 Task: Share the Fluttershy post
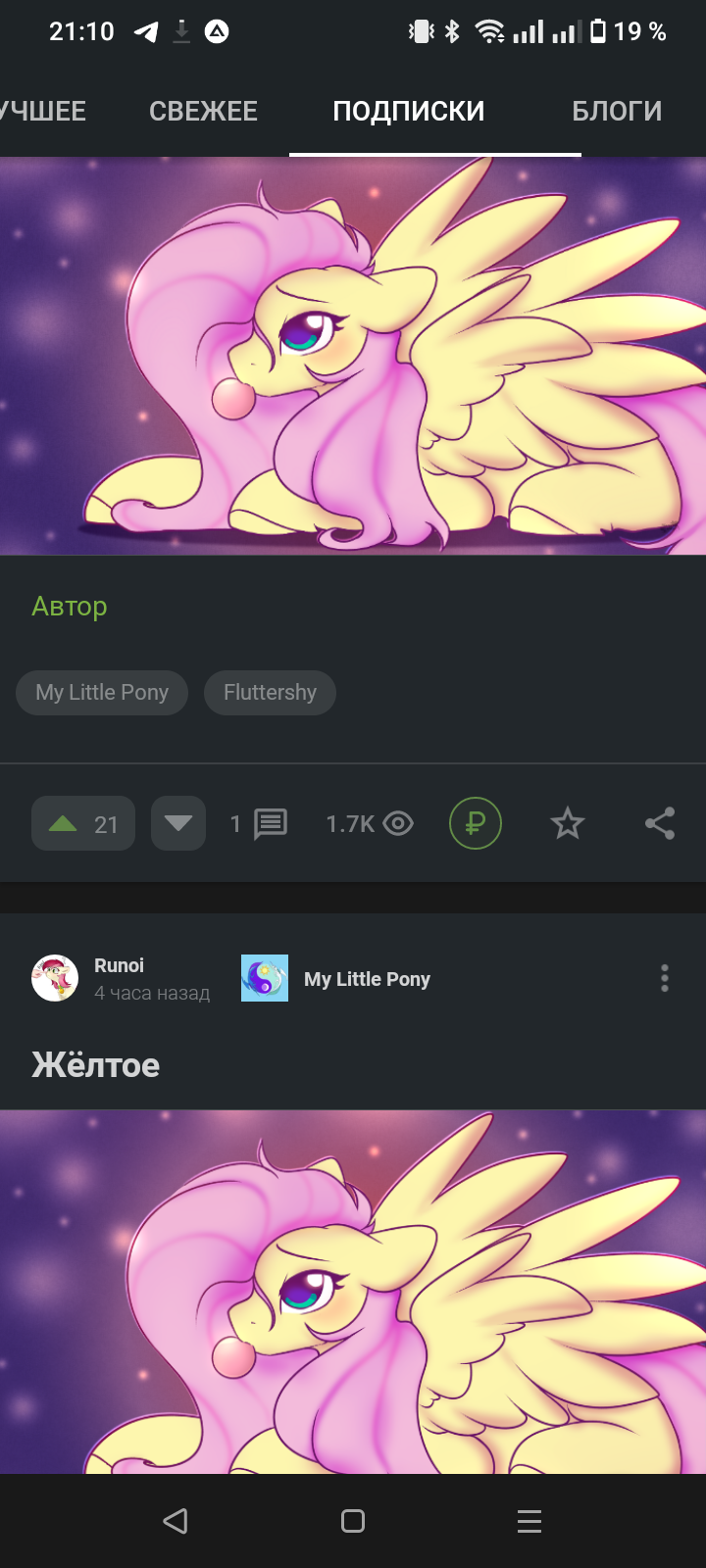click(x=660, y=823)
